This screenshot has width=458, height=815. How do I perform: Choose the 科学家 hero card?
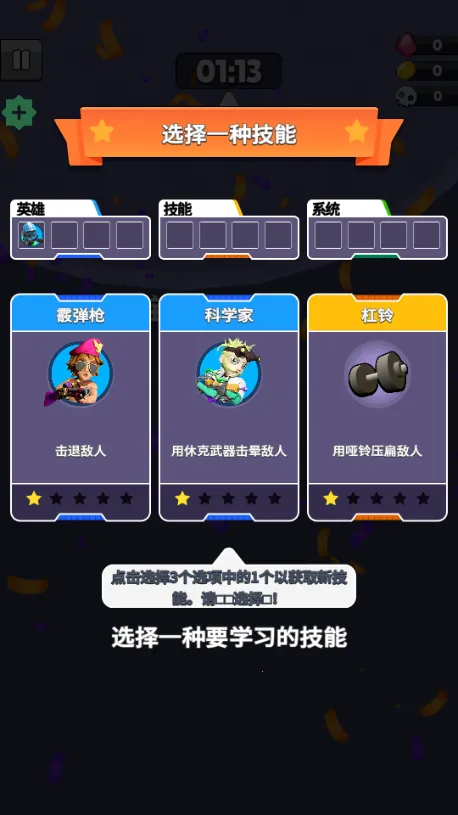tap(229, 408)
